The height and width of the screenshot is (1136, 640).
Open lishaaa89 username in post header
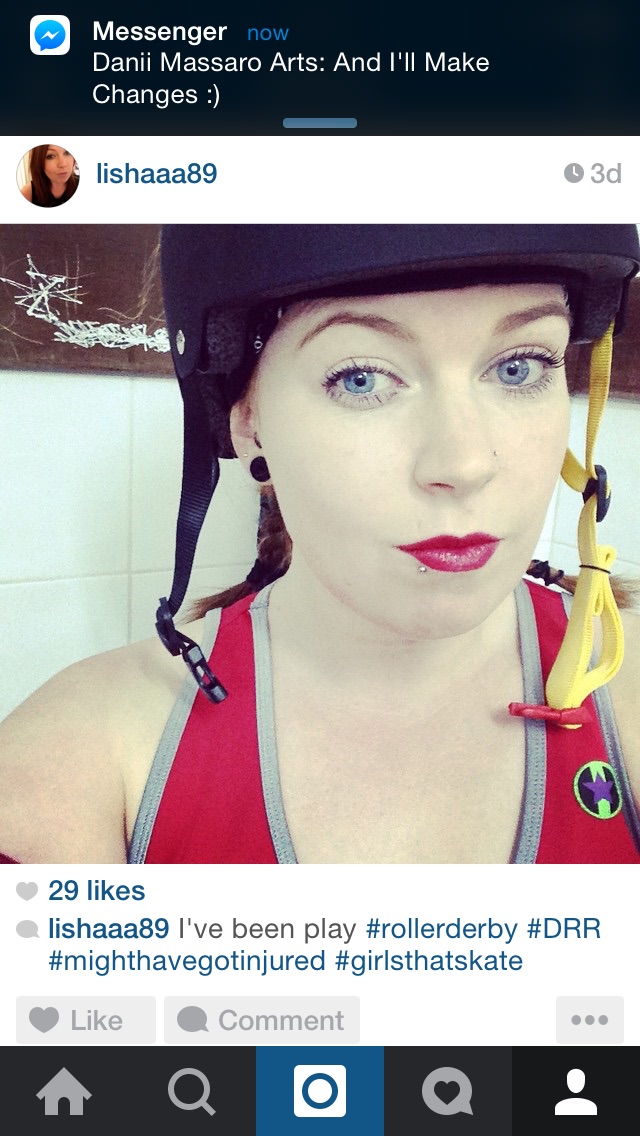click(x=156, y=174)
